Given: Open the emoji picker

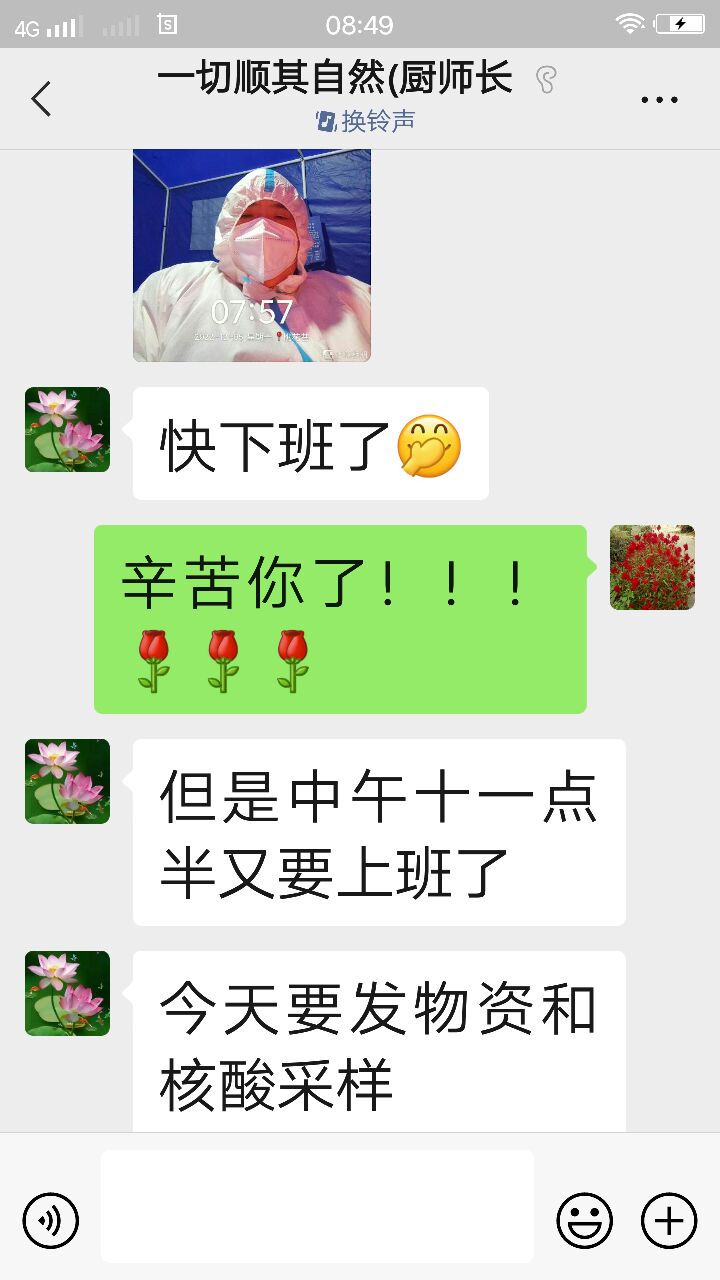Looking at the screenshot, I should coord(584,1221).
